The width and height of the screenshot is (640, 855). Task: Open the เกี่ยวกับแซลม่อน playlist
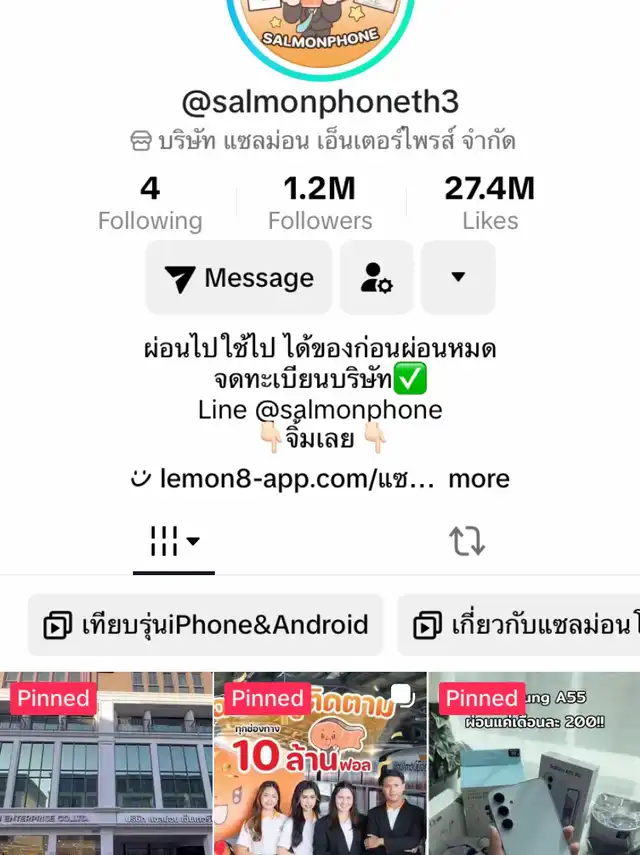pos(520,625)
